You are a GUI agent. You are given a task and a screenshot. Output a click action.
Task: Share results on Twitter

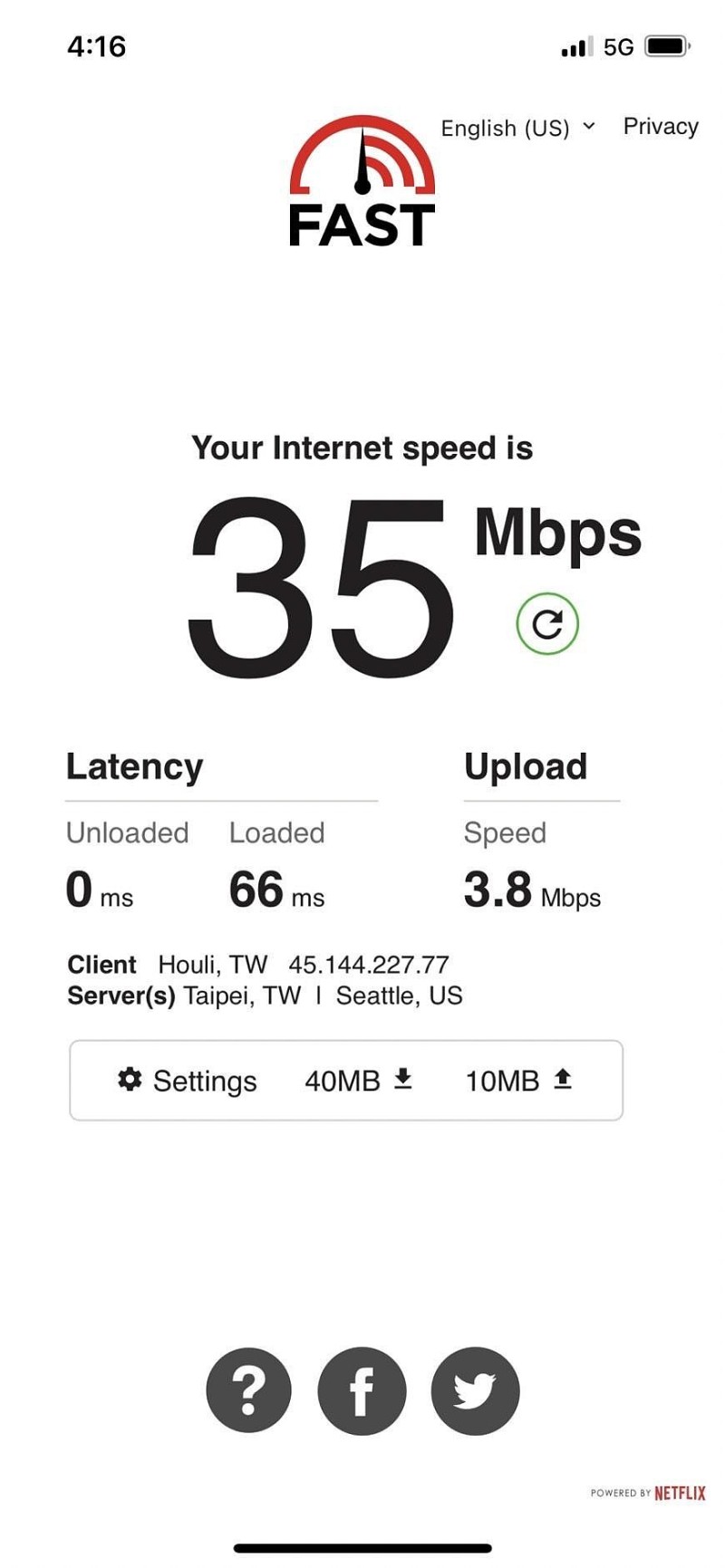[475, 1390]
